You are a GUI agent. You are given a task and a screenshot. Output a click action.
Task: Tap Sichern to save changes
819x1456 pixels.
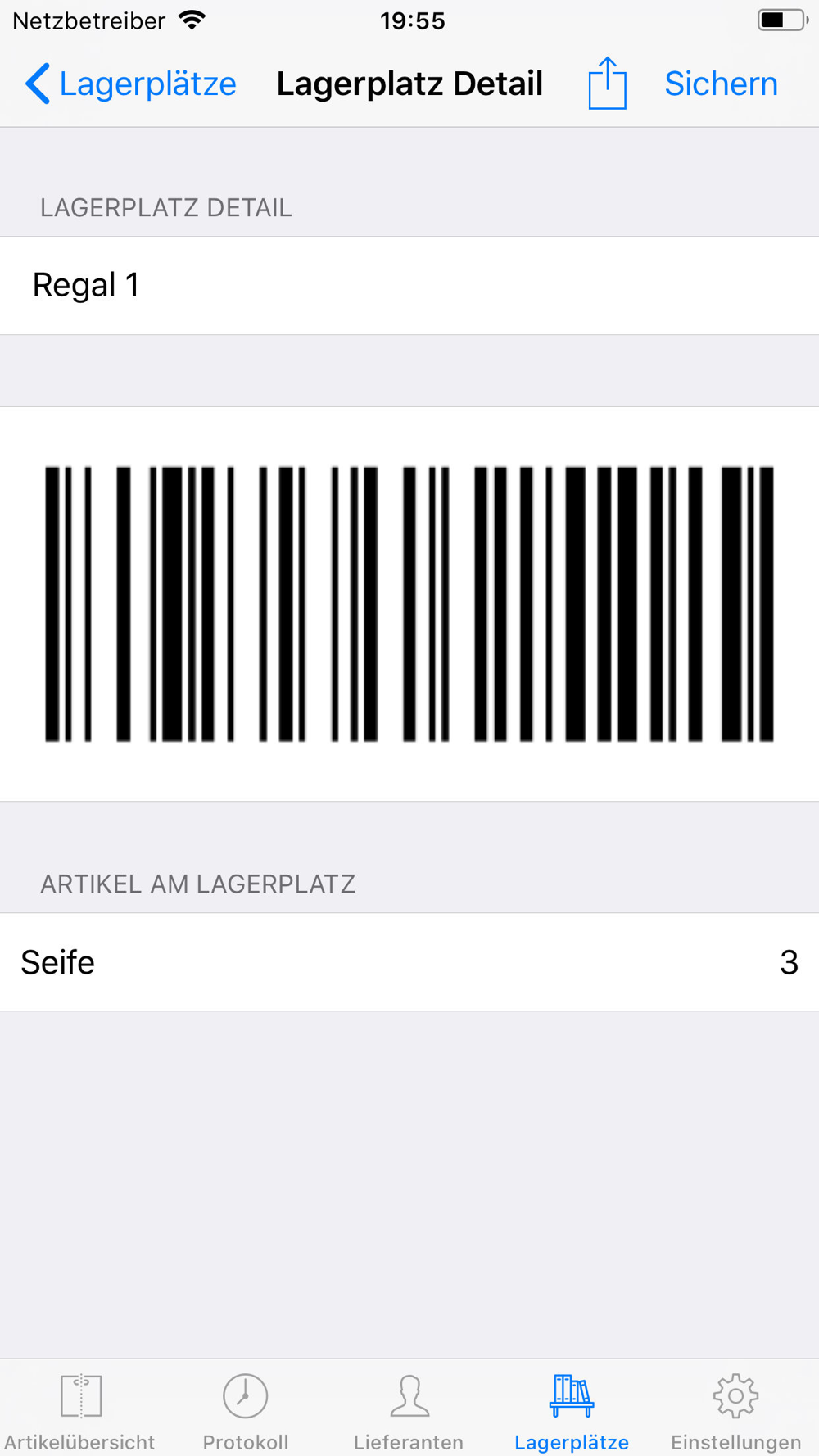pyautogui.click(x=721, y=84)
